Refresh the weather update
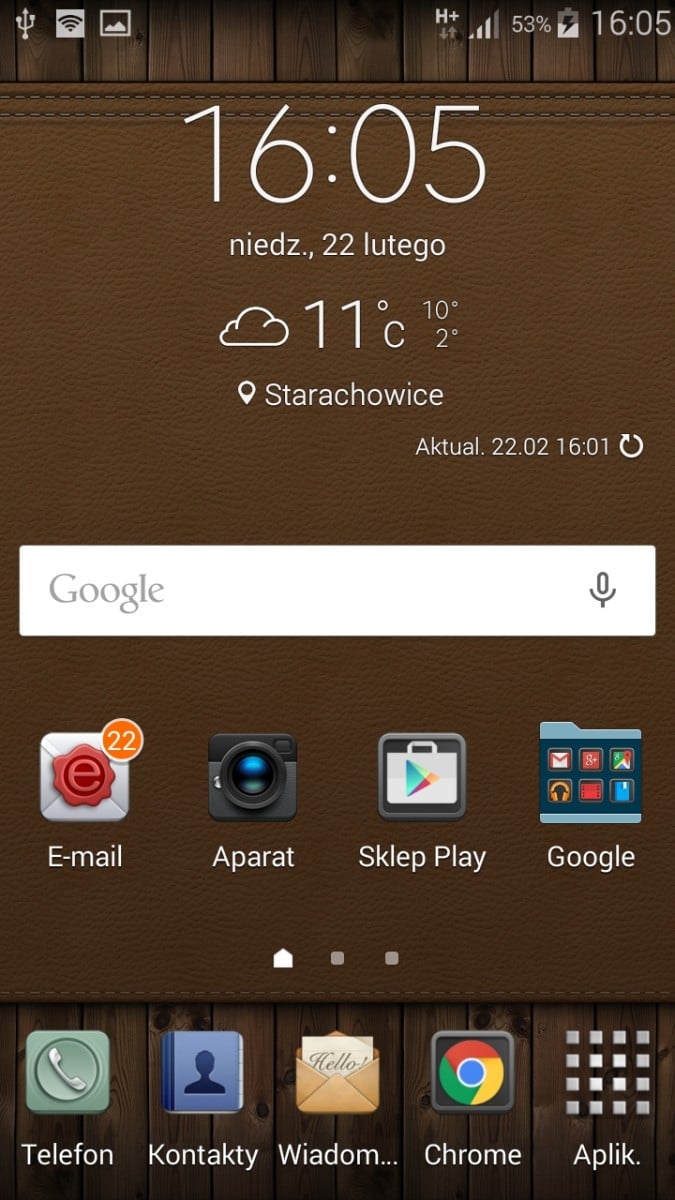 [631, 446]
